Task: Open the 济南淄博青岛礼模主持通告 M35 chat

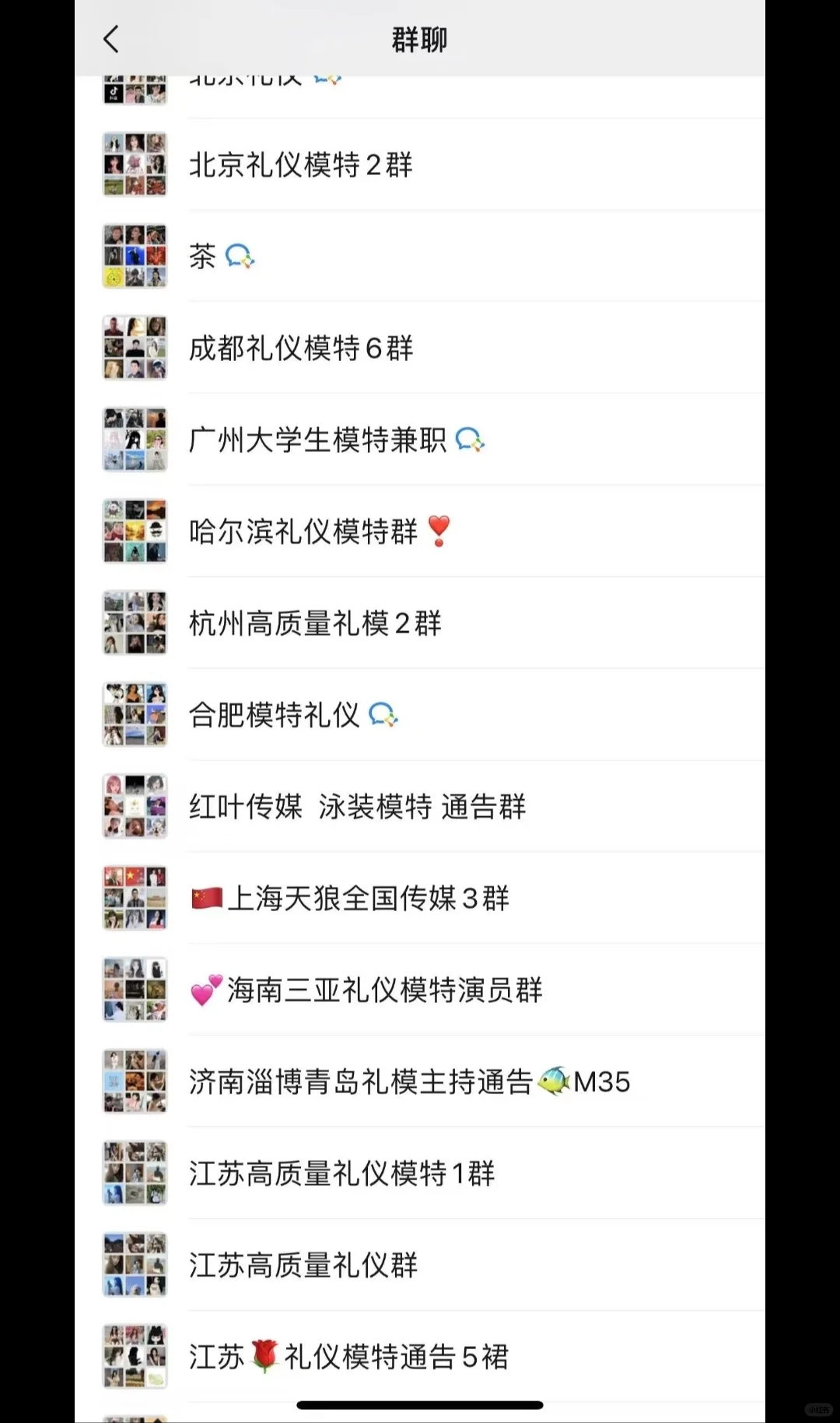Action: pyautogui.click(x=409, y=1082)
